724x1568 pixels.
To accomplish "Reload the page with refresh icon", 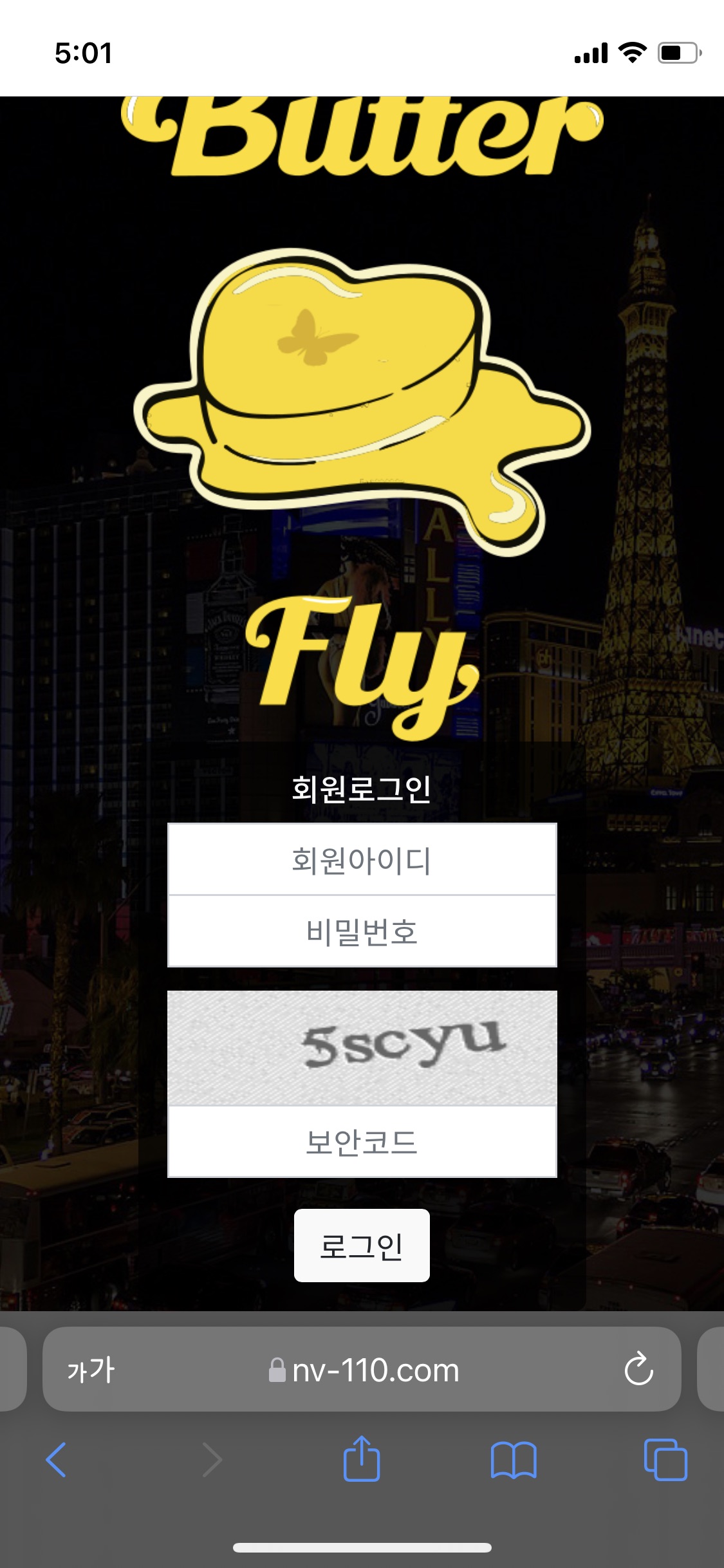I will [x=638, y=1369].
